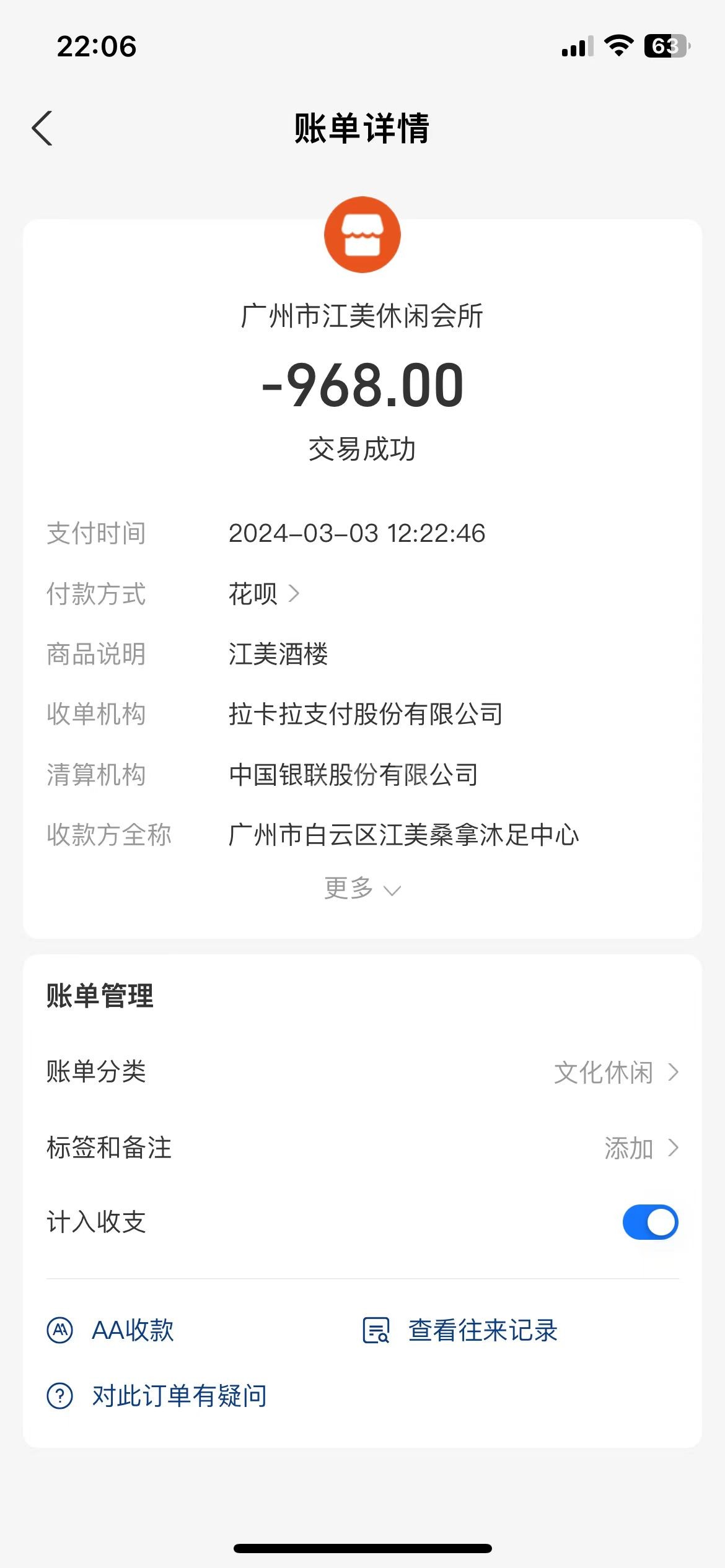Screen dimensions: 725x1568
Task: Add 标签和备注 to this bill
Action: tap(641, 1148)
